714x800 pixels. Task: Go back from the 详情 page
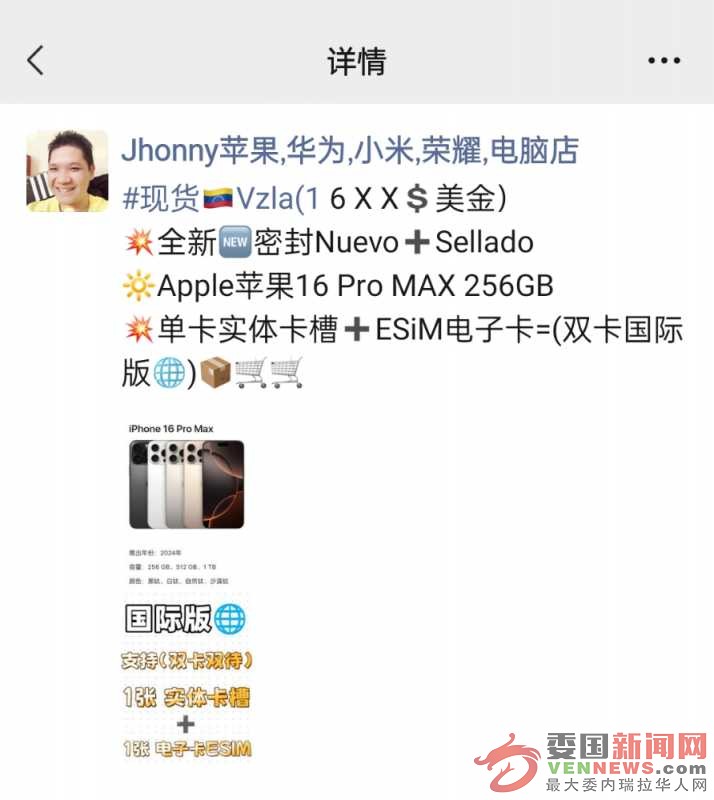(x=36, y=61)
